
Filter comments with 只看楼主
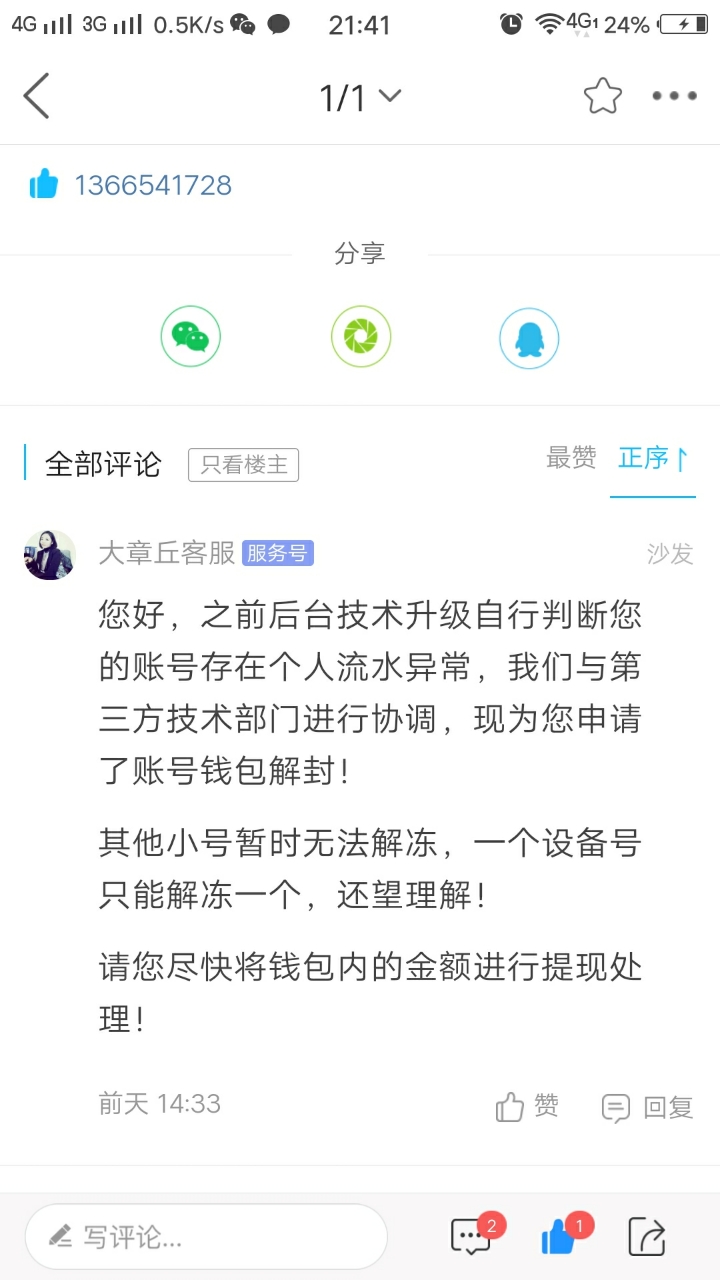pos(243,465)
